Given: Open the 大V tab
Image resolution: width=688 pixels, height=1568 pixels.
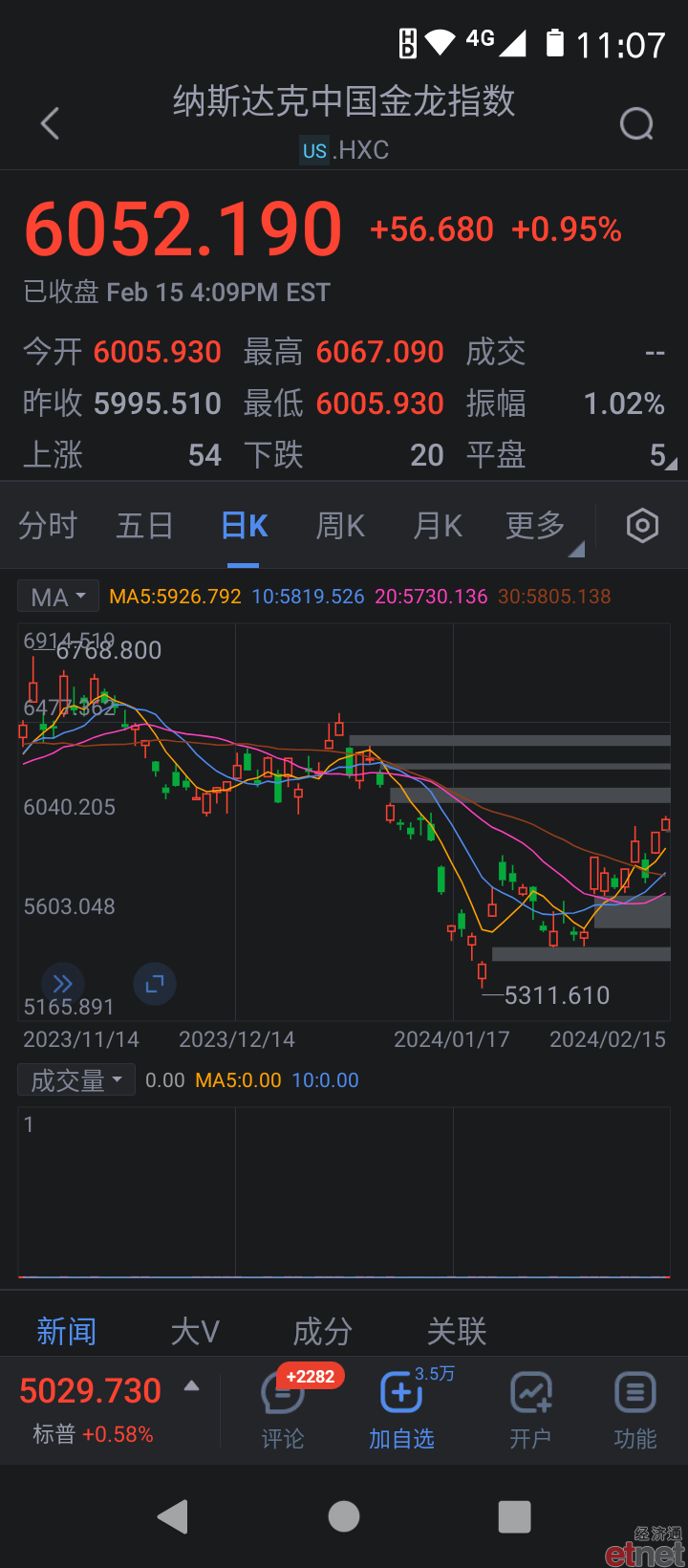Looking at the screenshot, I should tap(195, 1331).
